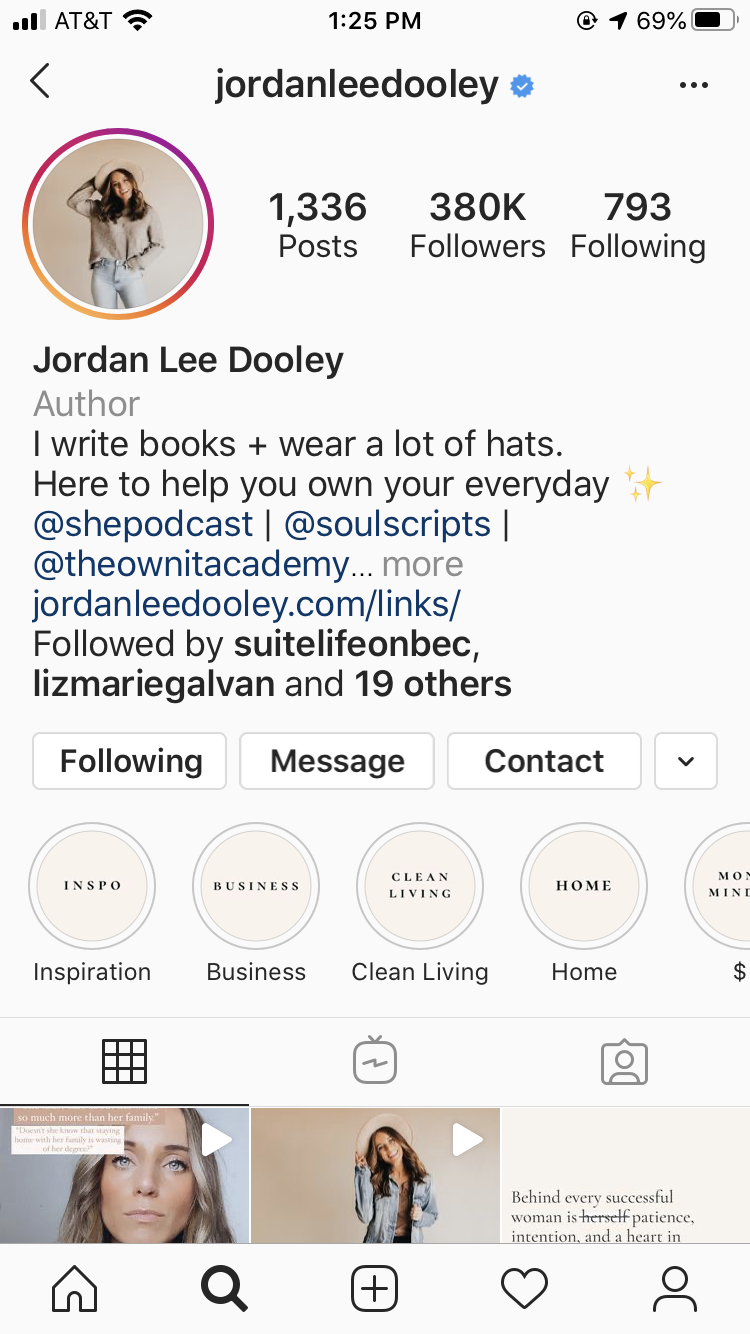Image resolution: width=750 pixels, height=1334 pixels.
Task: Message Jordan Lee Dooley
Action: click(337, 761)
